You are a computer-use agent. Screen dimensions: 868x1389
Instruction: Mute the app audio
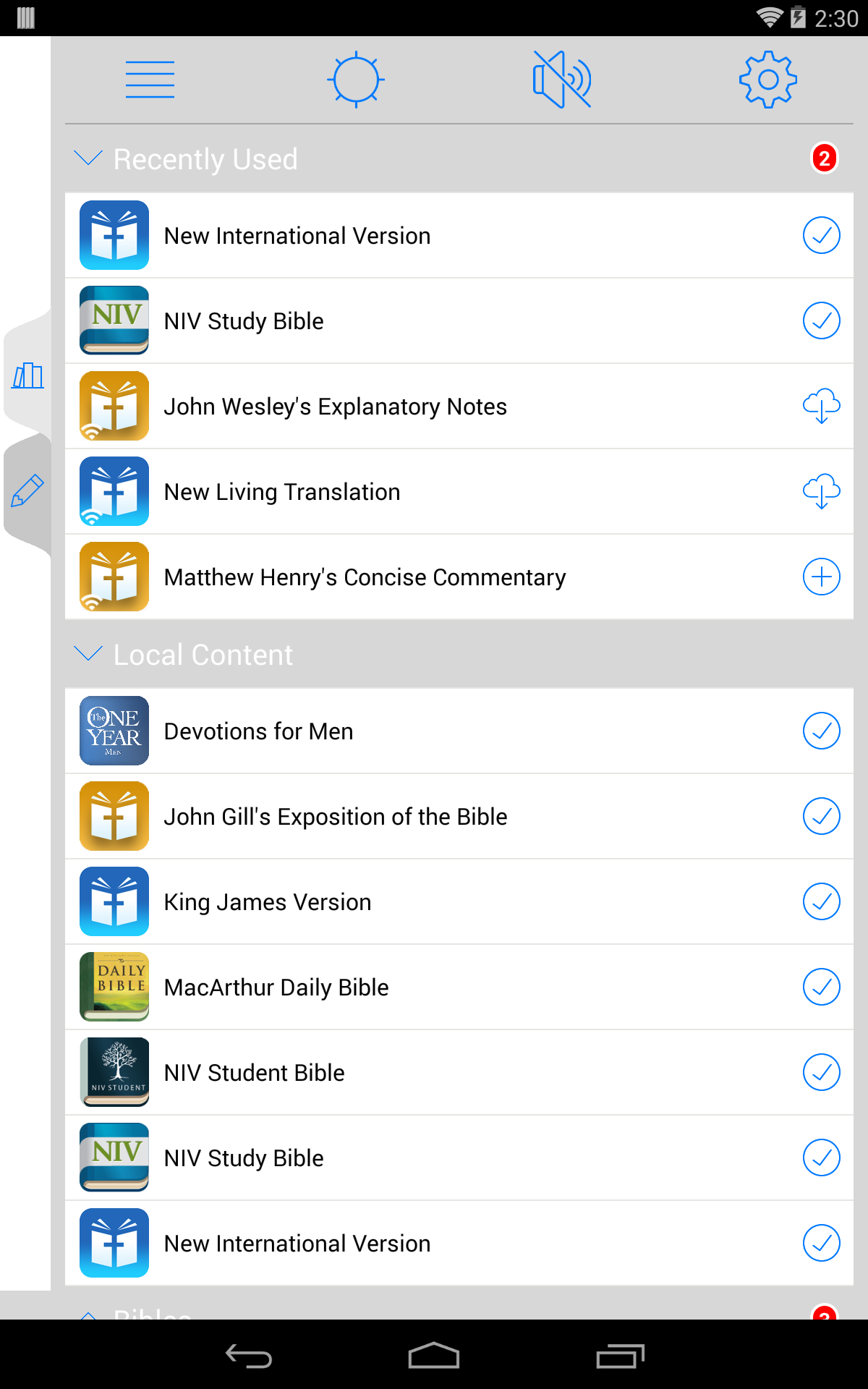[561, 79]
